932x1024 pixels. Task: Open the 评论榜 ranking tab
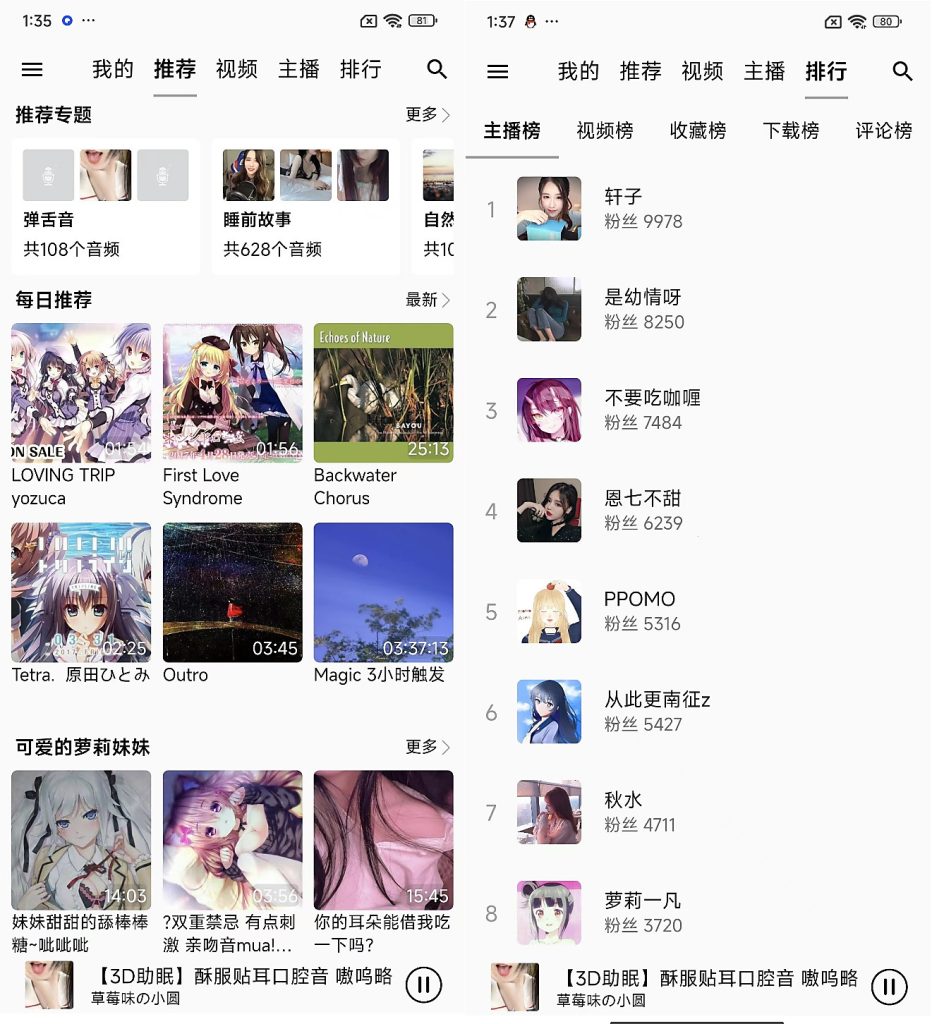click(x=883, y=131)
